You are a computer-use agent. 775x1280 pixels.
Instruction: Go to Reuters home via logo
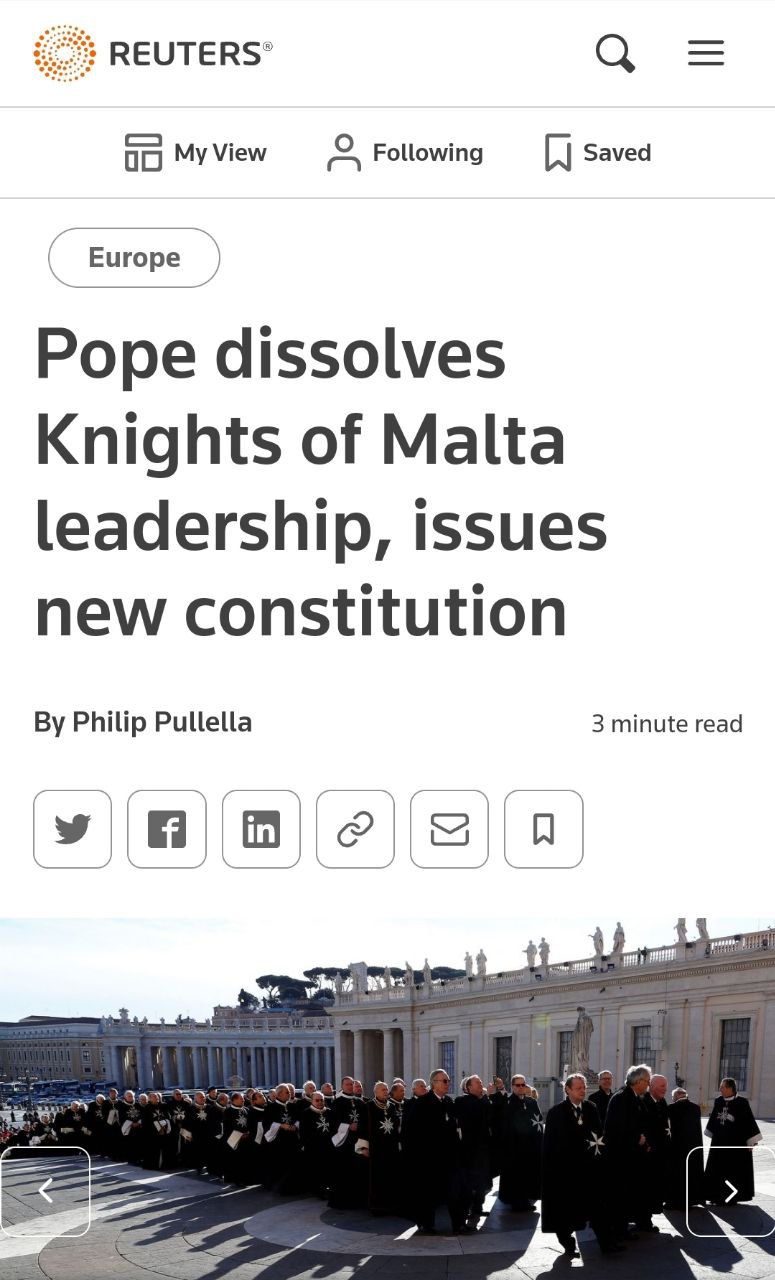153,53
